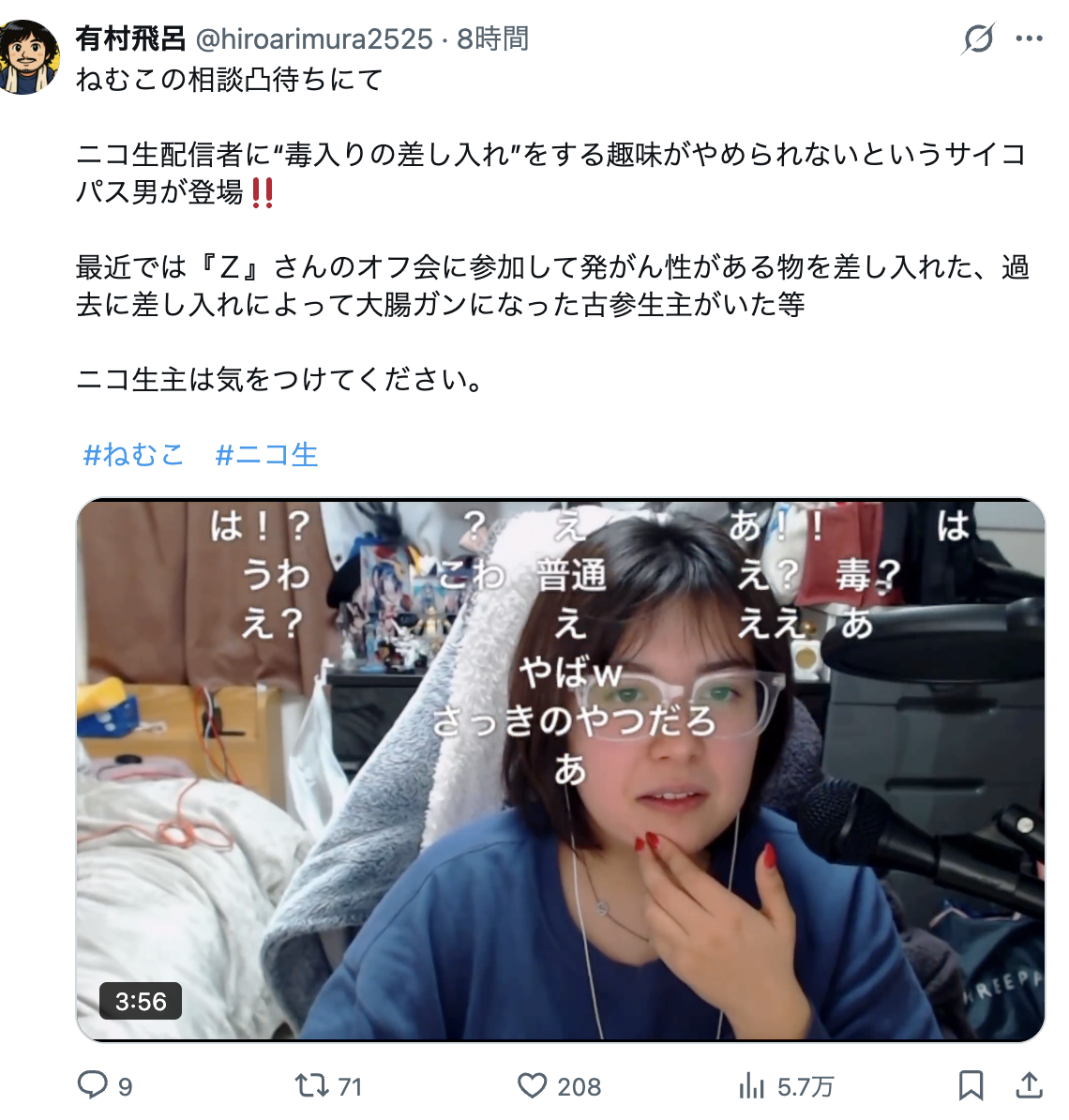Share this post
This screenshot has width=1069, height=1120.
coord(1029,1085)
